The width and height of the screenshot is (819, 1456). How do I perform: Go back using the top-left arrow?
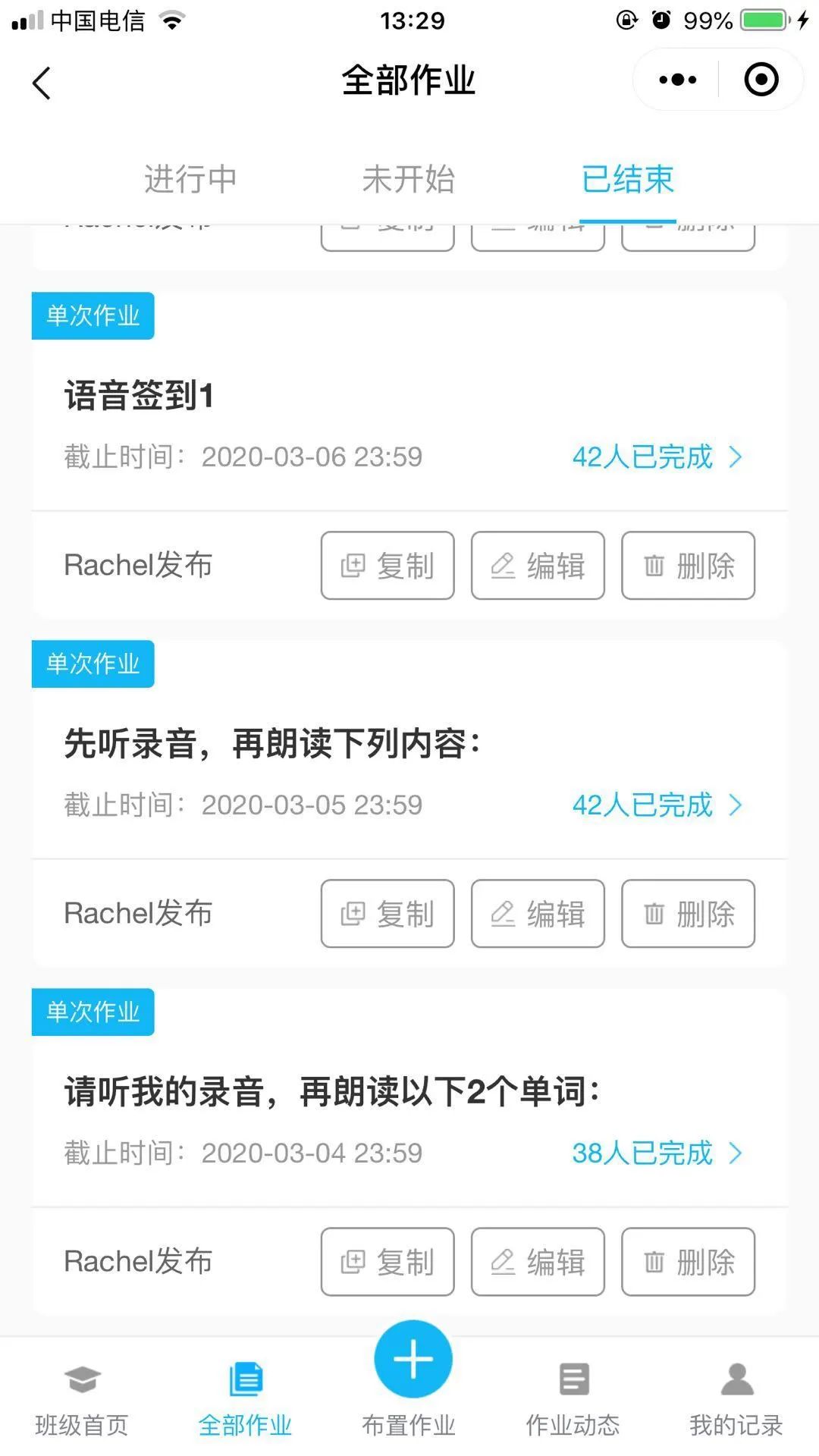[x=42, y=83]
